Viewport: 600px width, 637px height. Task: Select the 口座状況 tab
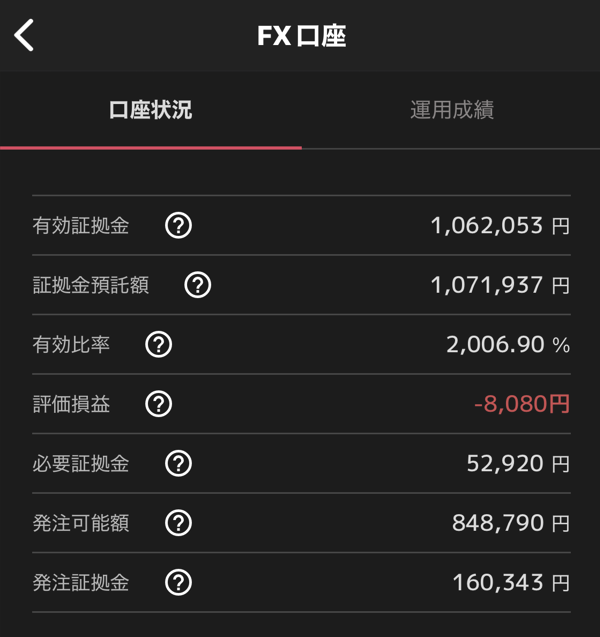coord(150,110)
